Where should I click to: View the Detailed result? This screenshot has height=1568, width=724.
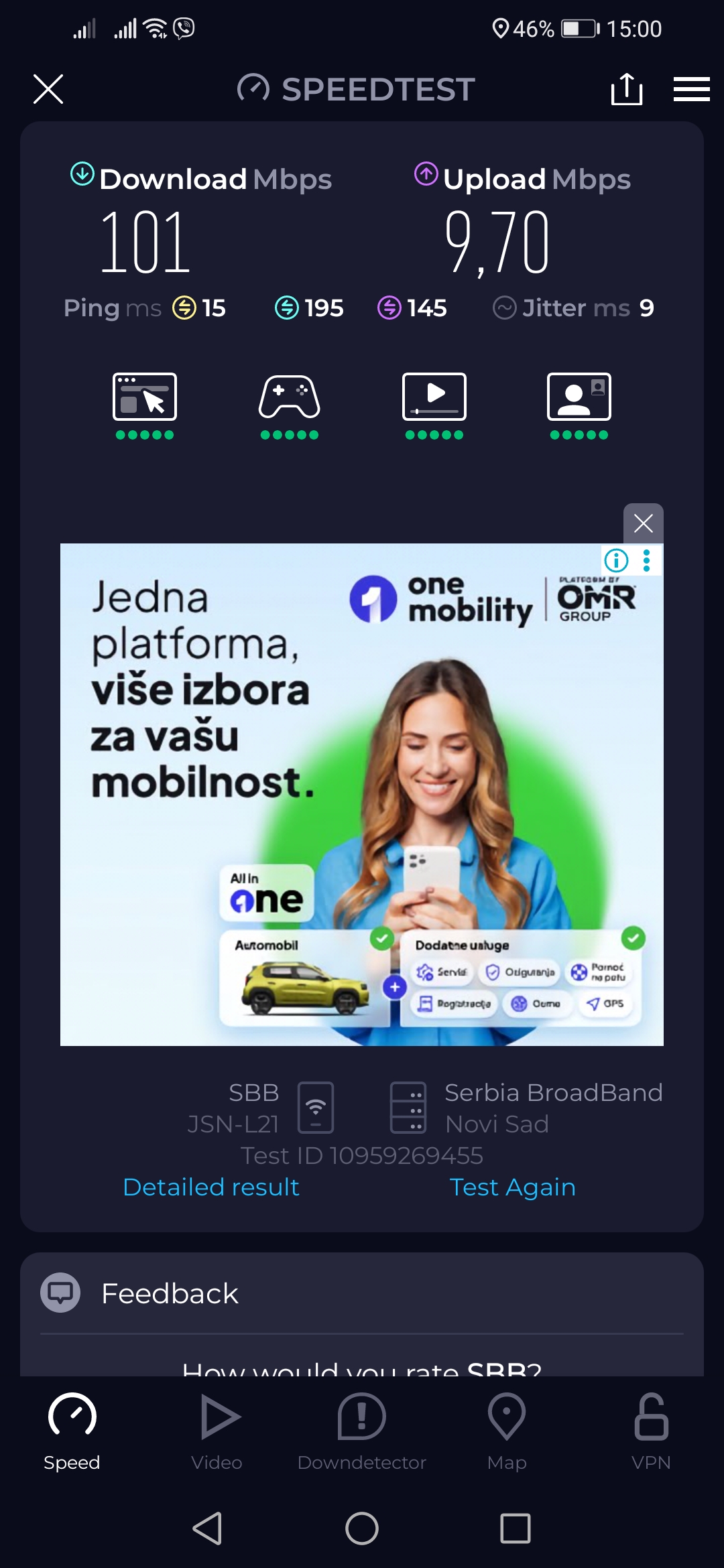(x=211, y=1187)
